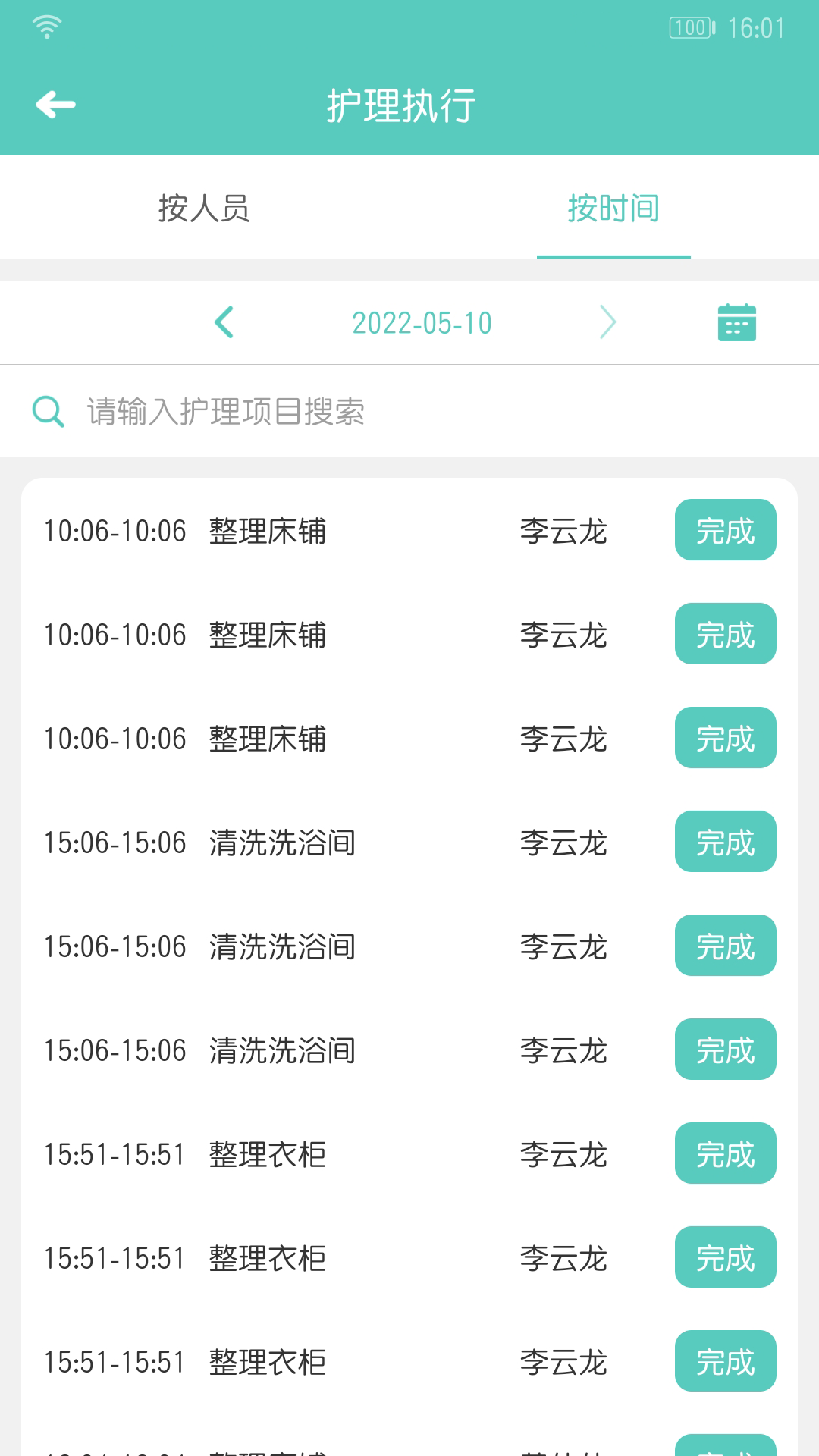Open calendar view to expand date options
Image resolution: width=819 pixels, height=1456 pixels.
click(736, 322)
